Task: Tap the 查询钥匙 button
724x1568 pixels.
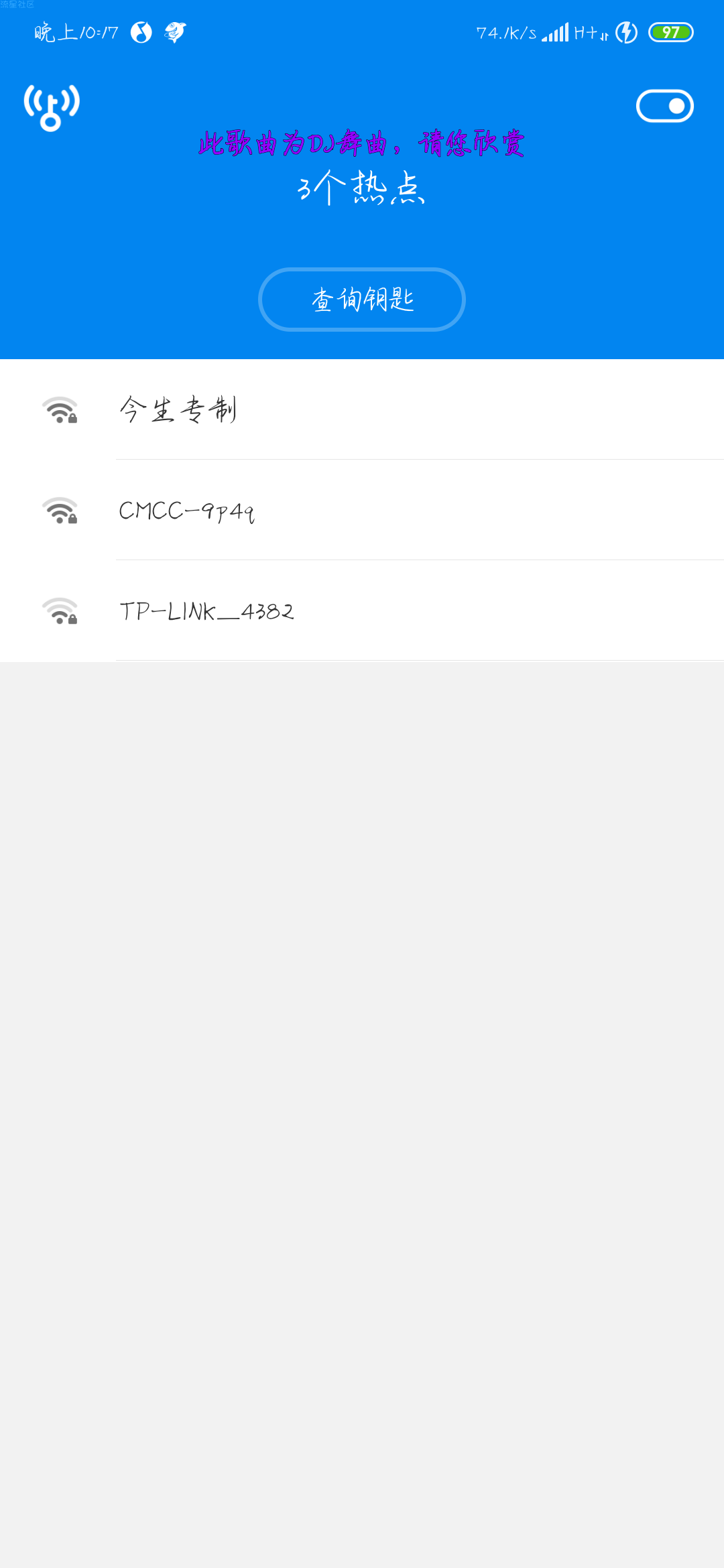Action: click(362, 300)
